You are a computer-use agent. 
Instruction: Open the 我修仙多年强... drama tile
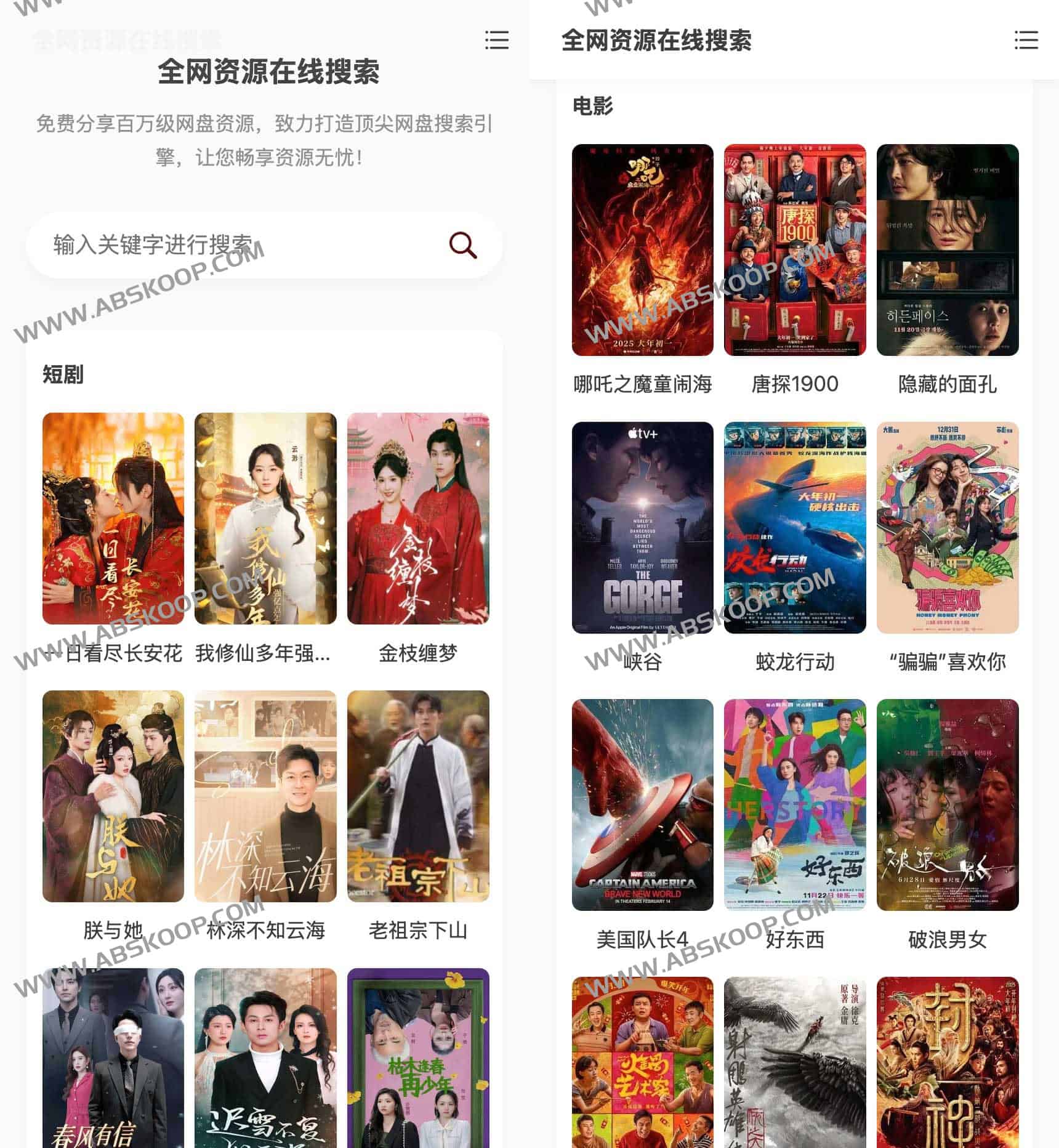pos(265,518)
